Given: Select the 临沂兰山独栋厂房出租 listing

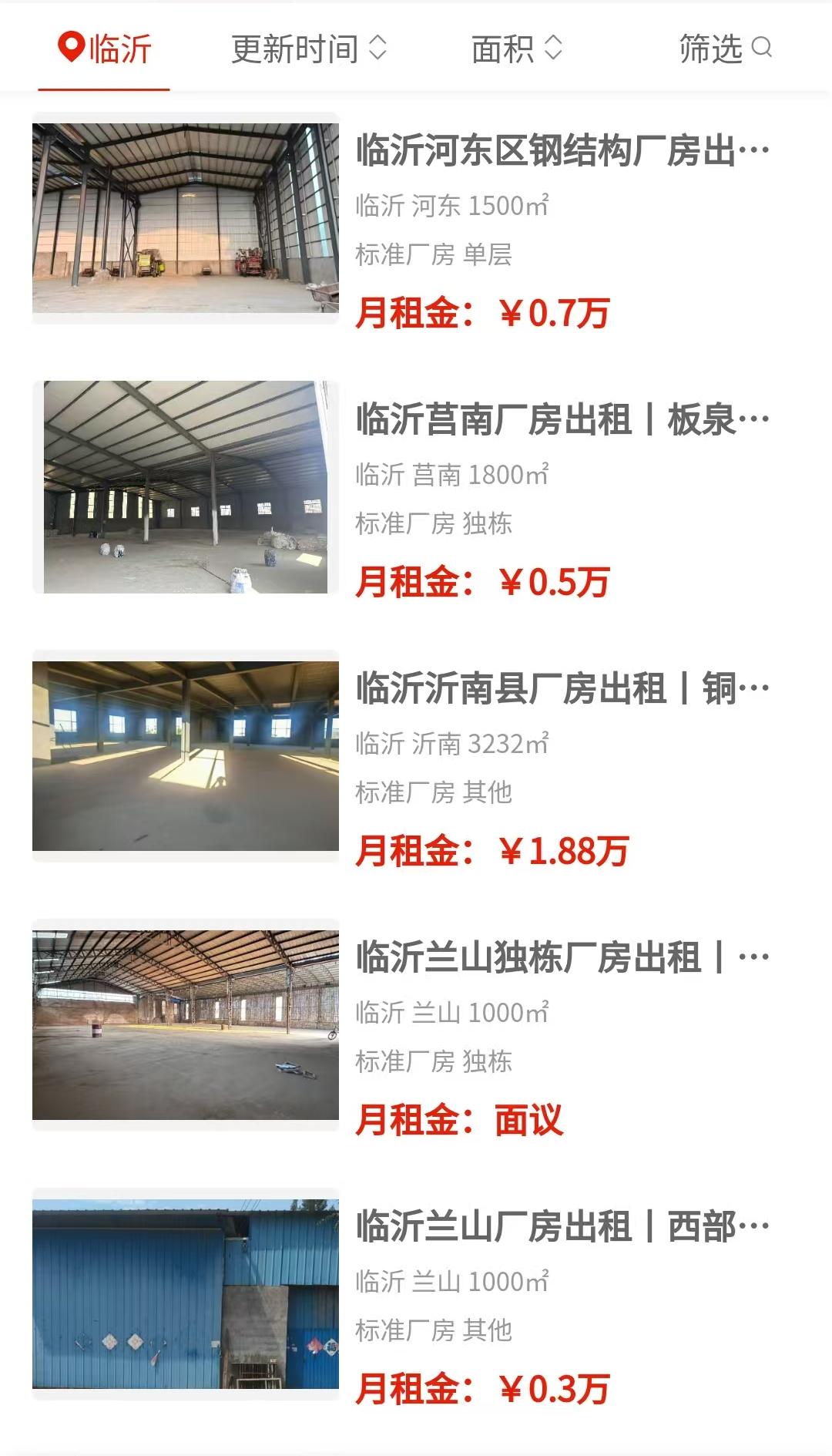Looking at the screenshot, I should click(x=562, y=958).
